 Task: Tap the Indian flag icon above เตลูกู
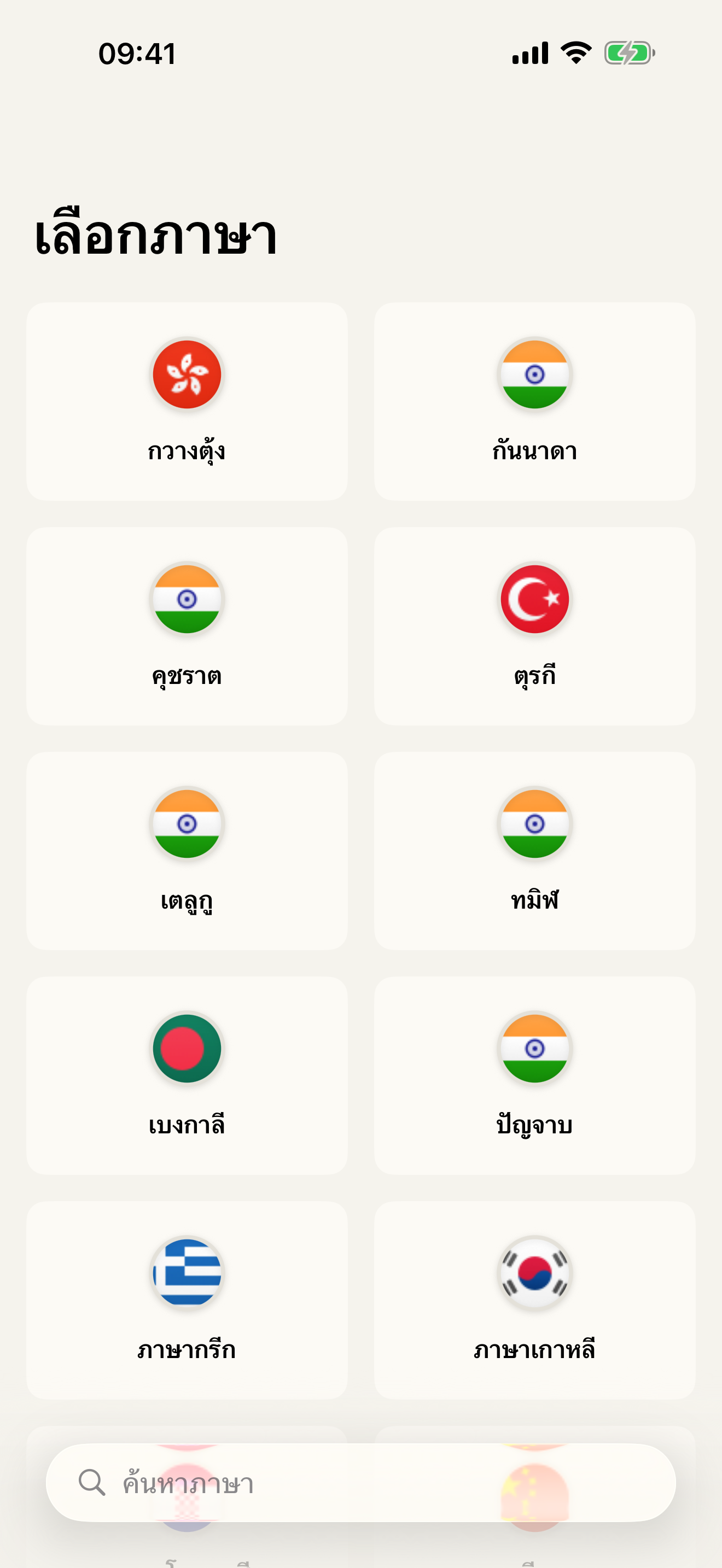point(187,825)
